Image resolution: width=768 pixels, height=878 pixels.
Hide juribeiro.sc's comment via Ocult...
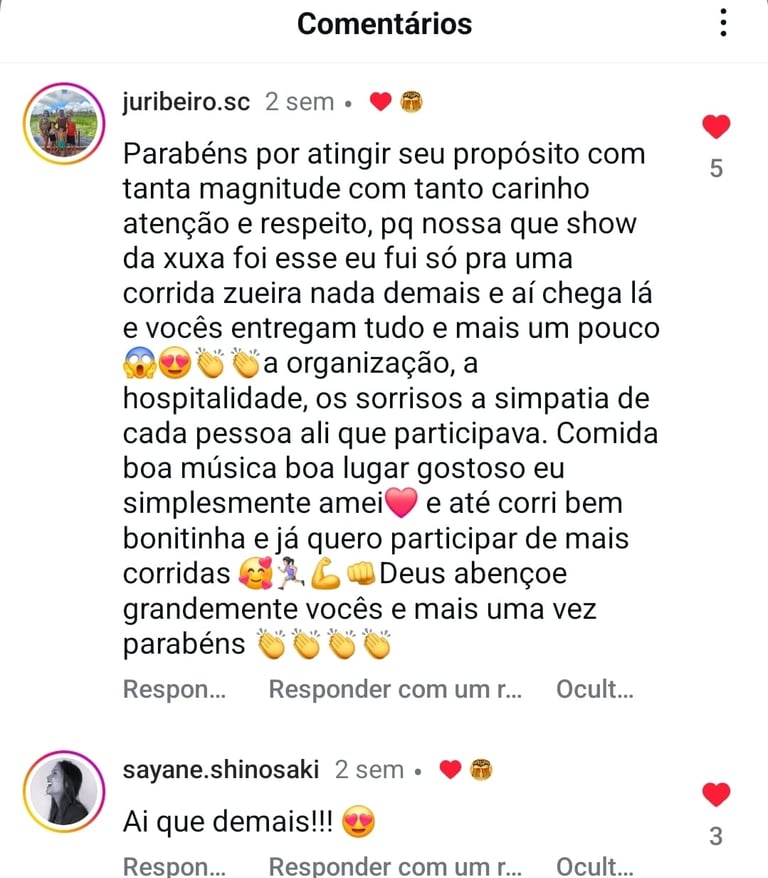[x=594, y=689]
